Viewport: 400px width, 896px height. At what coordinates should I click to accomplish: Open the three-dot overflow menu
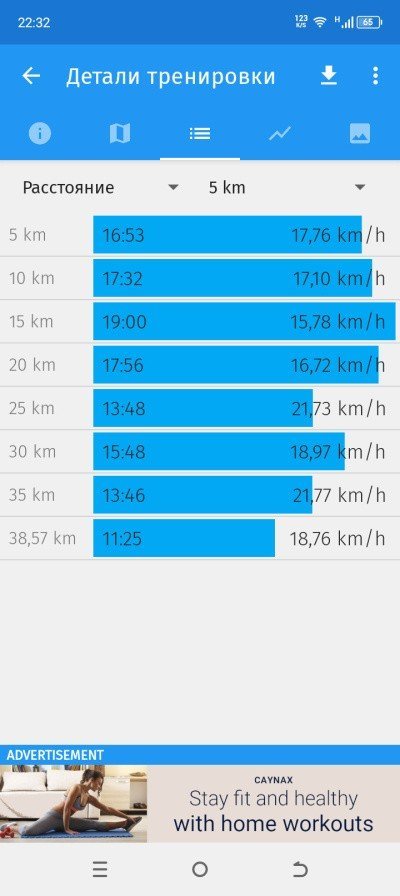coord(375,75)
